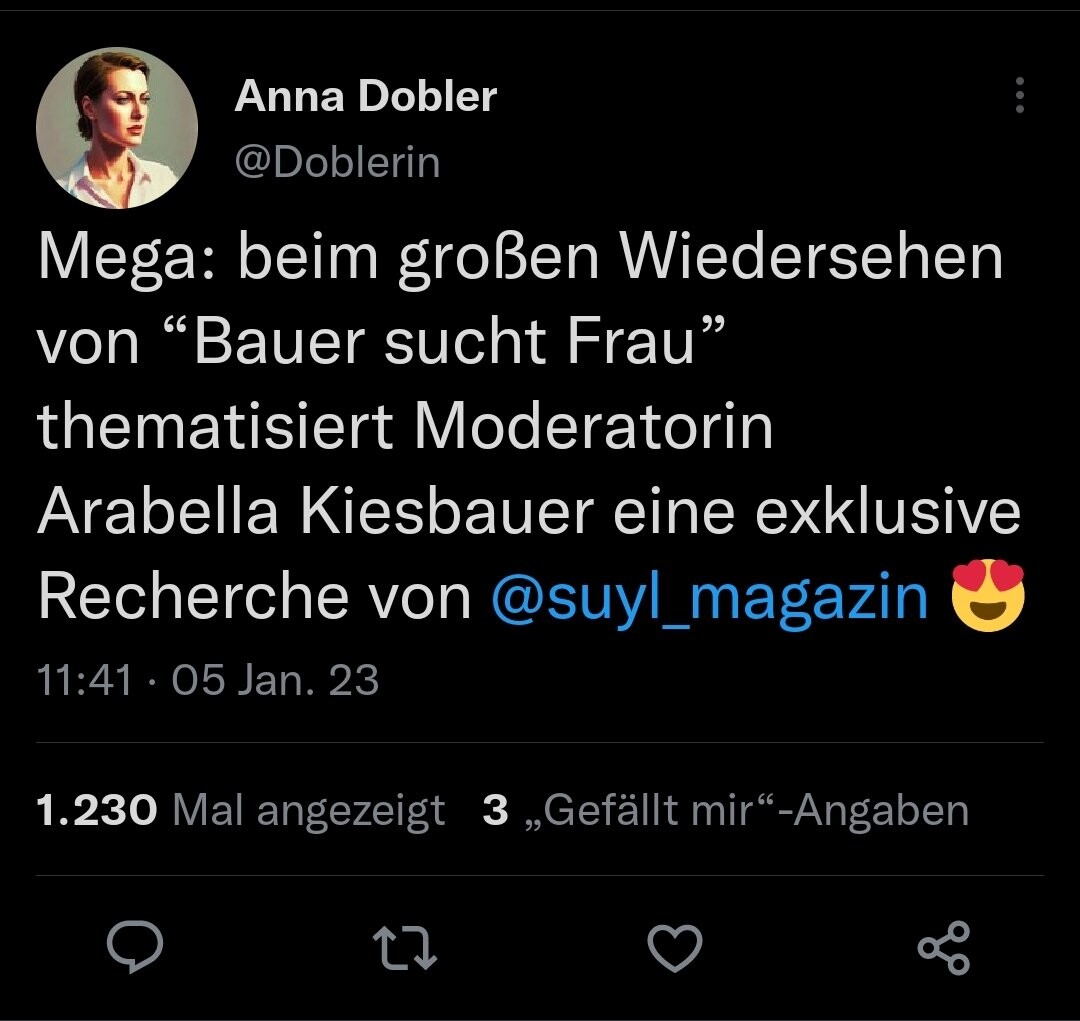1080x1021 pixels.
Task: Retweet this tweet
Action: pos(405,947)
